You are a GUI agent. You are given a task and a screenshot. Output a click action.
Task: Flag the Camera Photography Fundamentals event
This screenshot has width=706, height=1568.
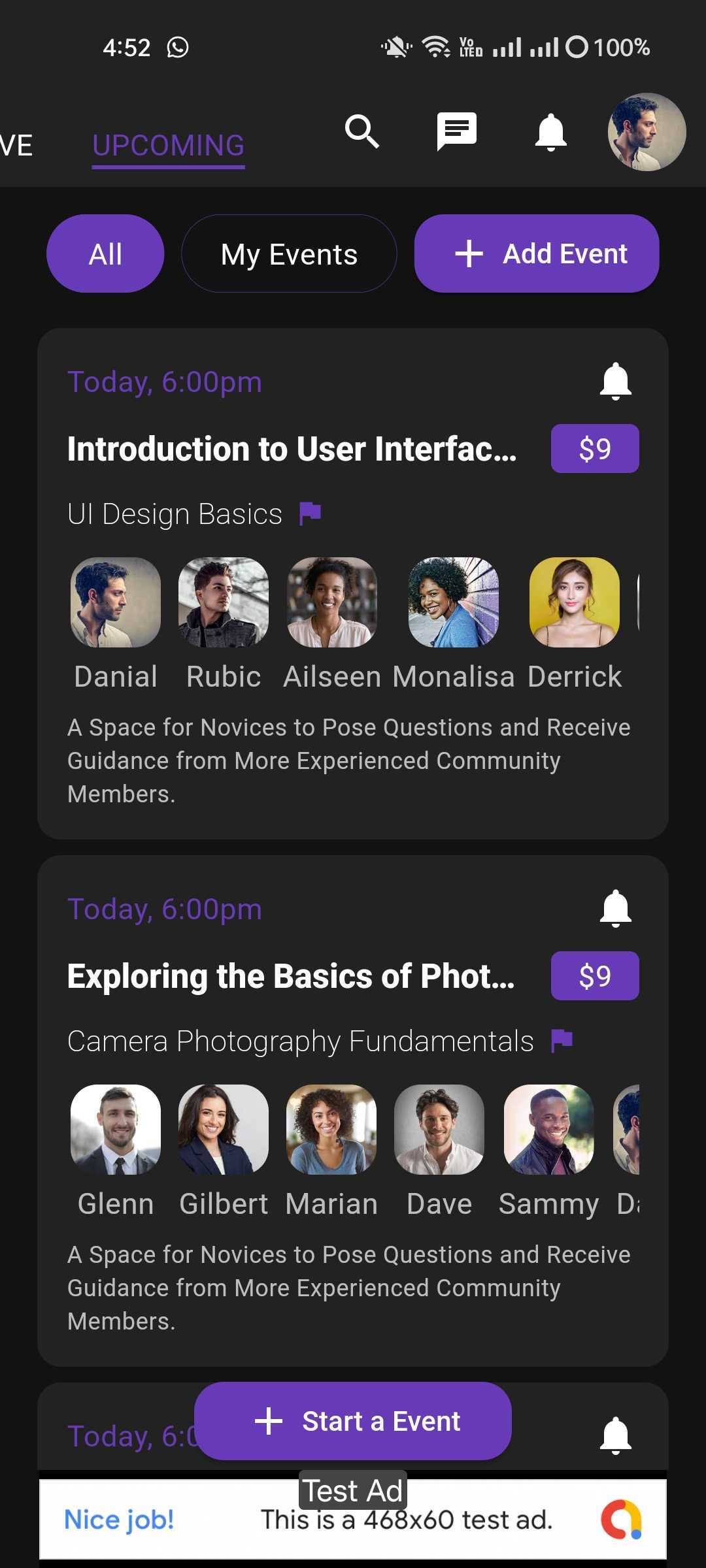562,1040
